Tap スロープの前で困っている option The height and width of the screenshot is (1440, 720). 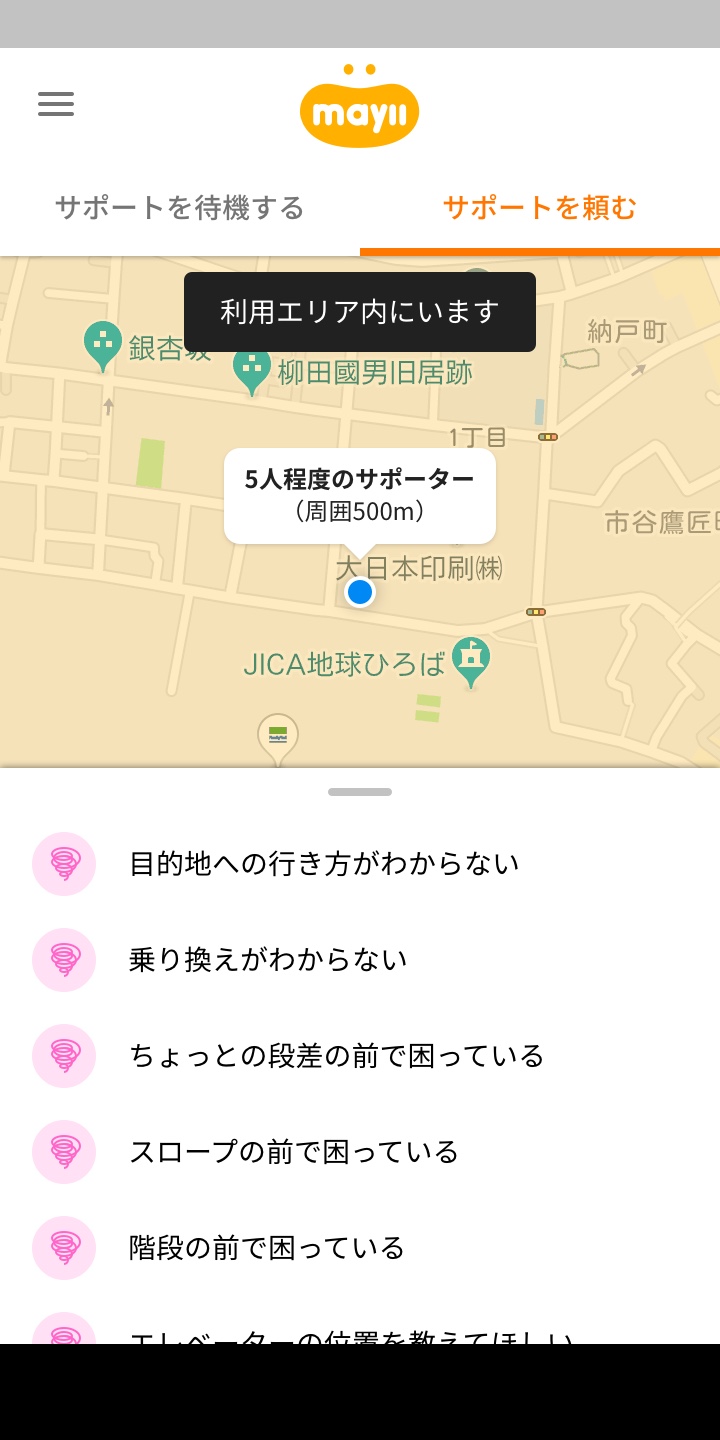click(294, 1151)
